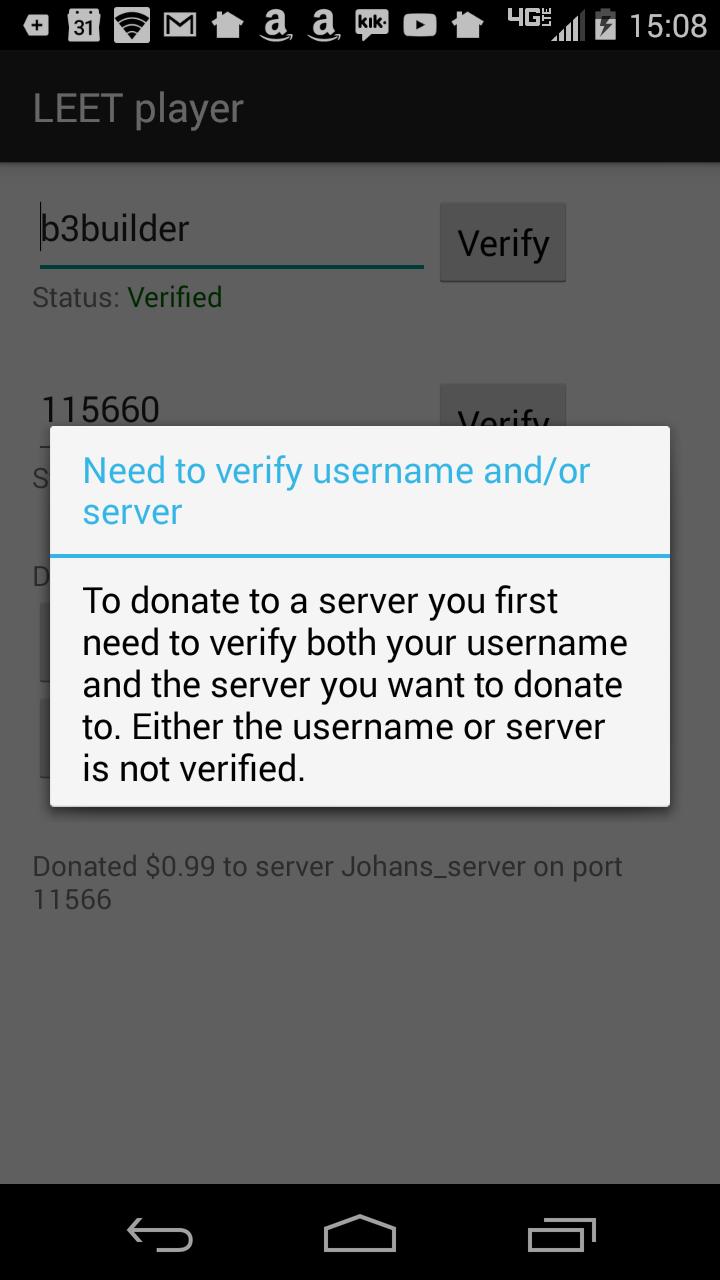This screenshot has height=1280, width=720.
Task: Tap Verify button next to b3builder username
Action: click(x=503, y=243)
